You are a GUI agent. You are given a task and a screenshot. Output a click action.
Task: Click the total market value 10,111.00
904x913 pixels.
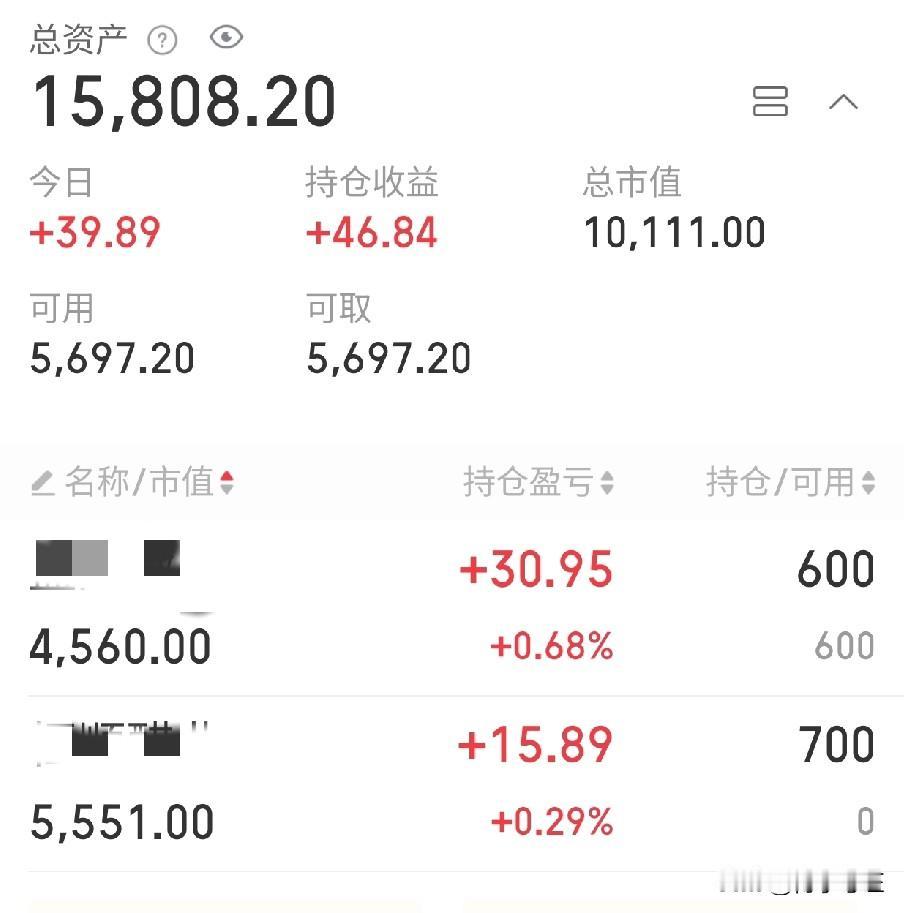pyautogui.click(x=675, y=232)
